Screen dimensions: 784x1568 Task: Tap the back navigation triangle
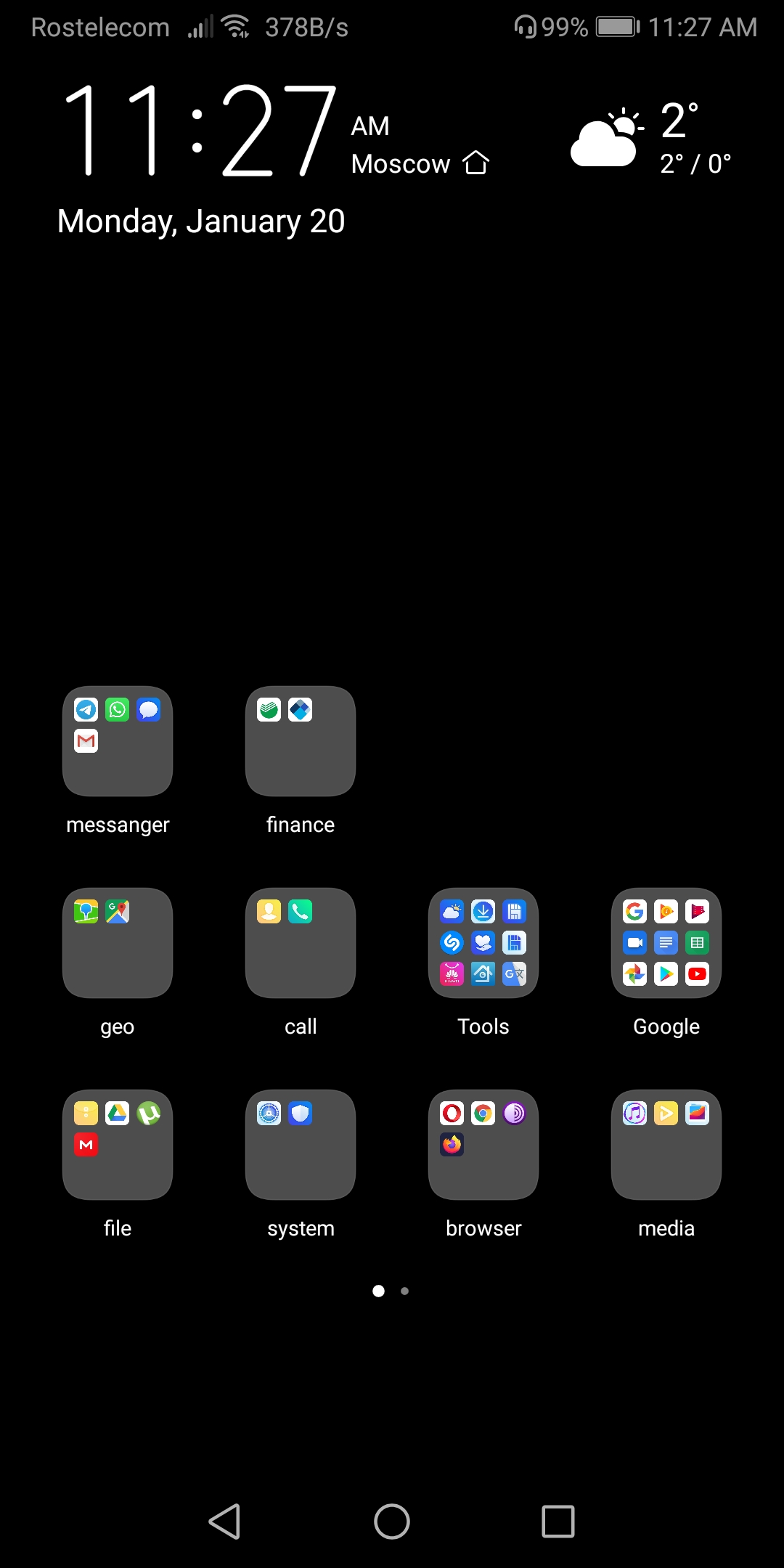coord(225,1521)
